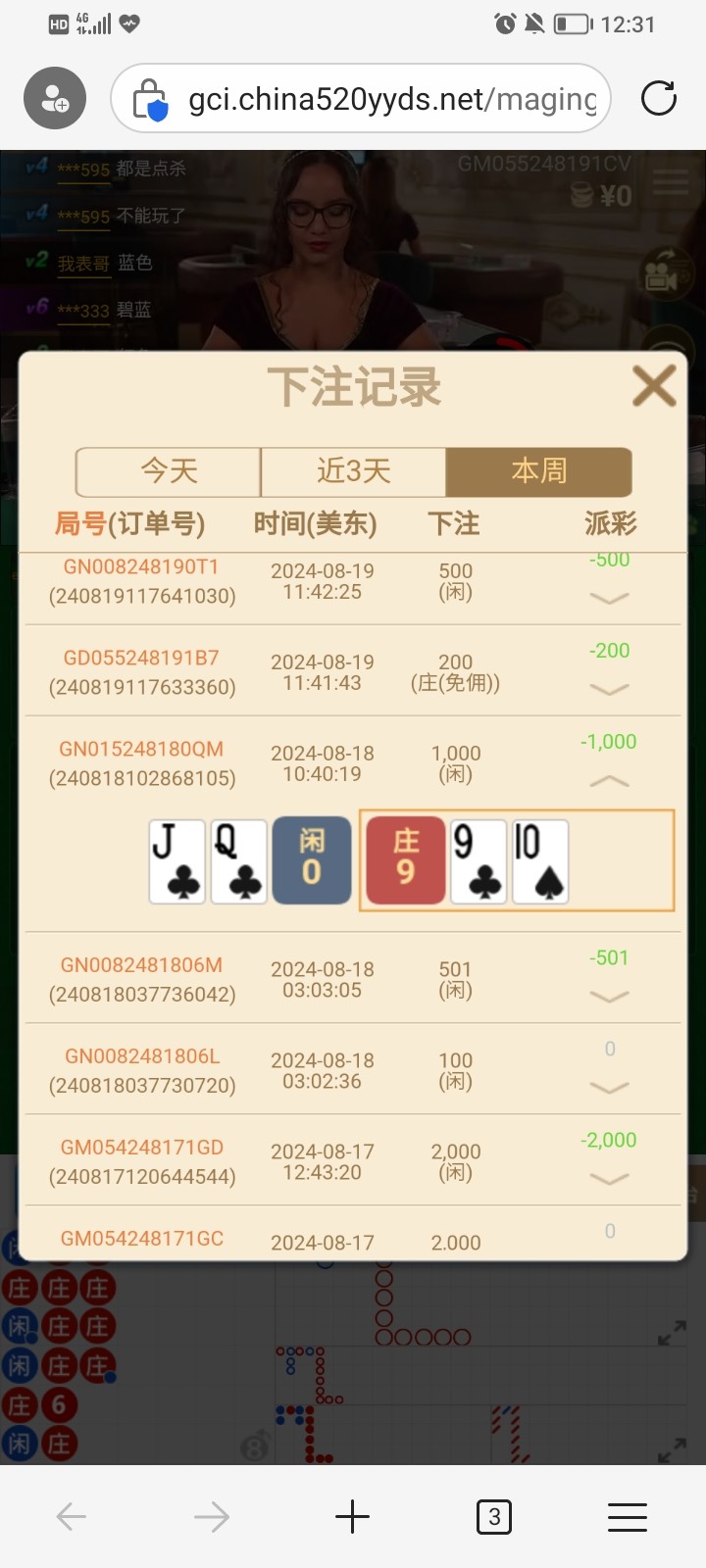706x1568 pixels.
Task: Tap the address bar URL
Action: [392, 99]
